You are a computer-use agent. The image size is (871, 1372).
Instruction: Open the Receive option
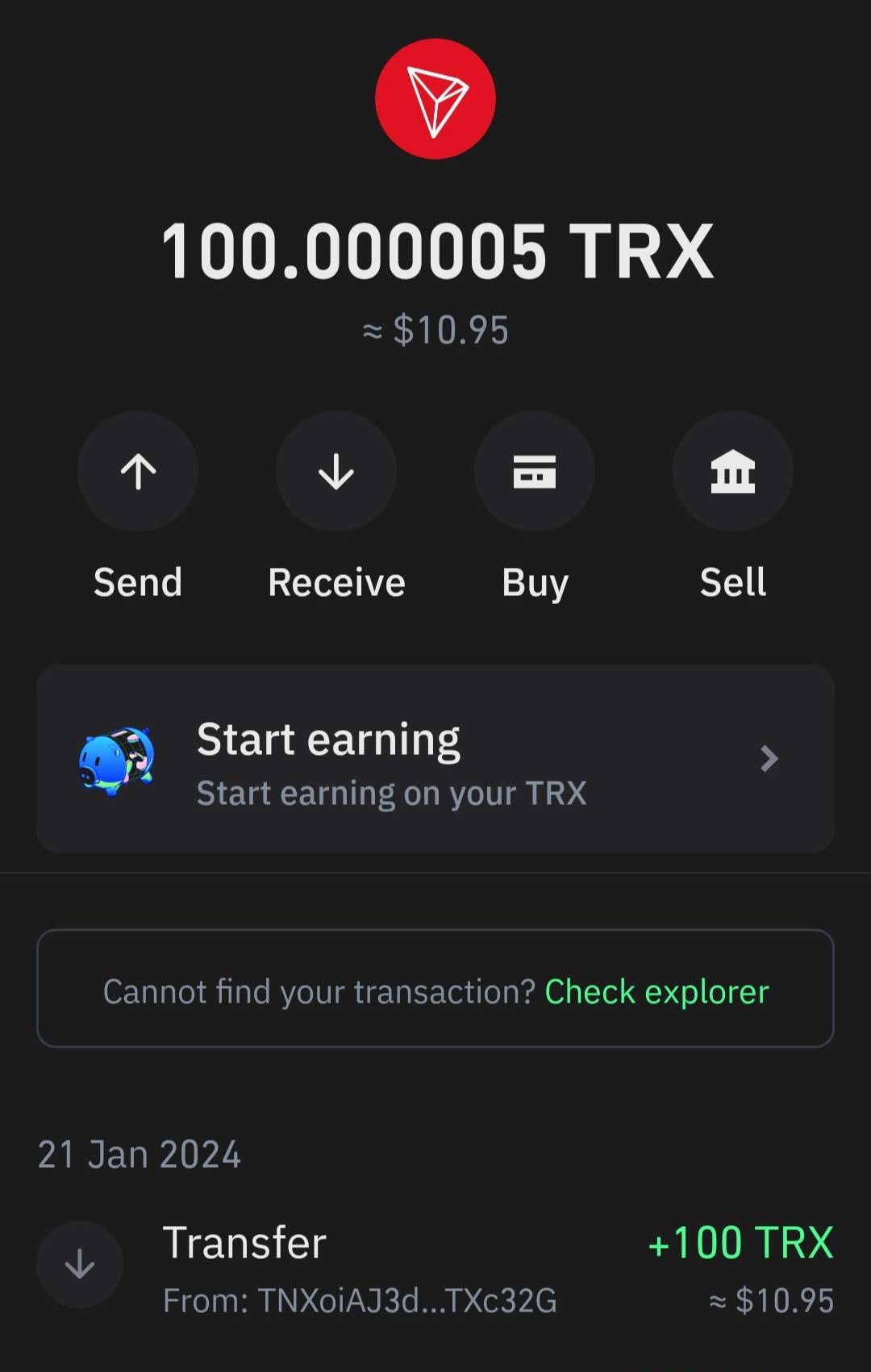click(x=336, y=472)
